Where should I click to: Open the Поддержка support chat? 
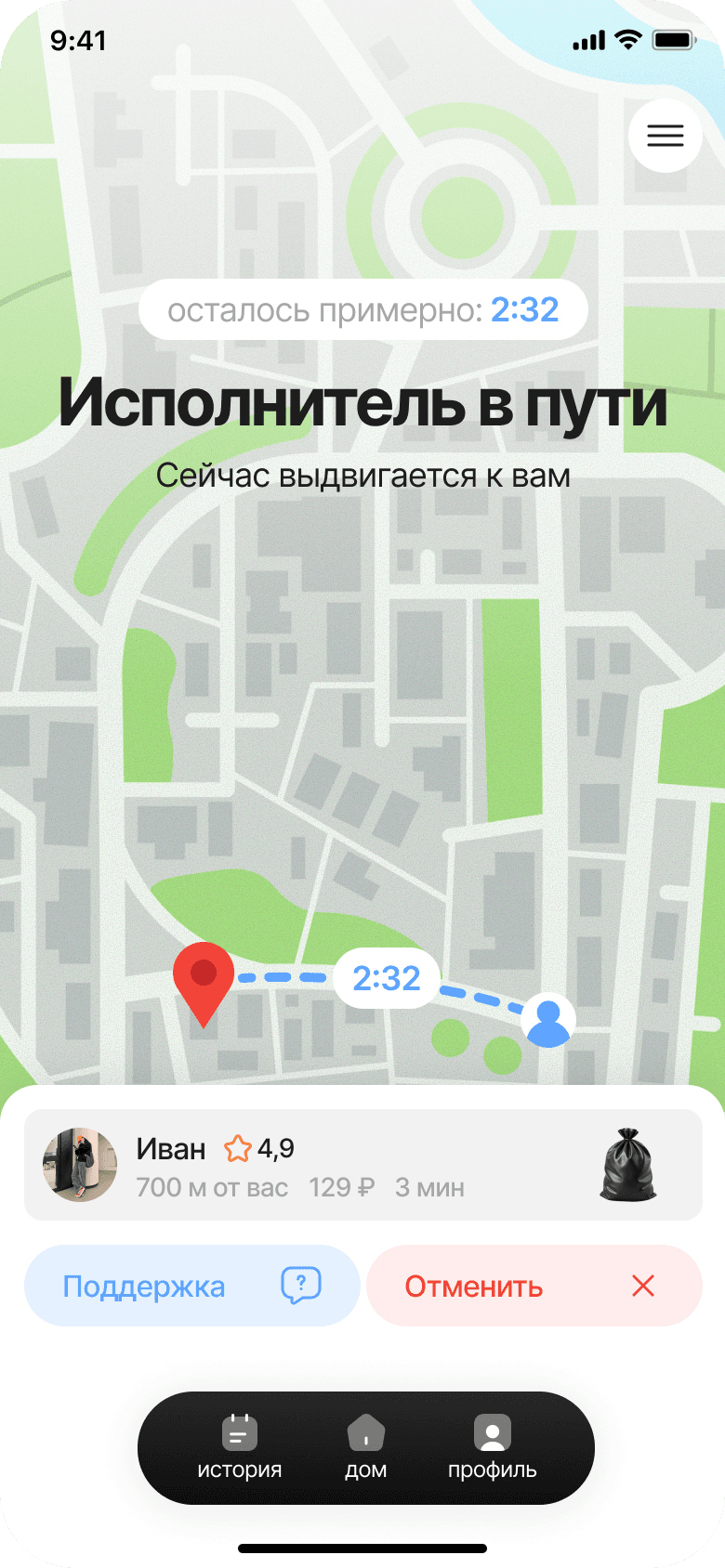(x=191, y=1286)
